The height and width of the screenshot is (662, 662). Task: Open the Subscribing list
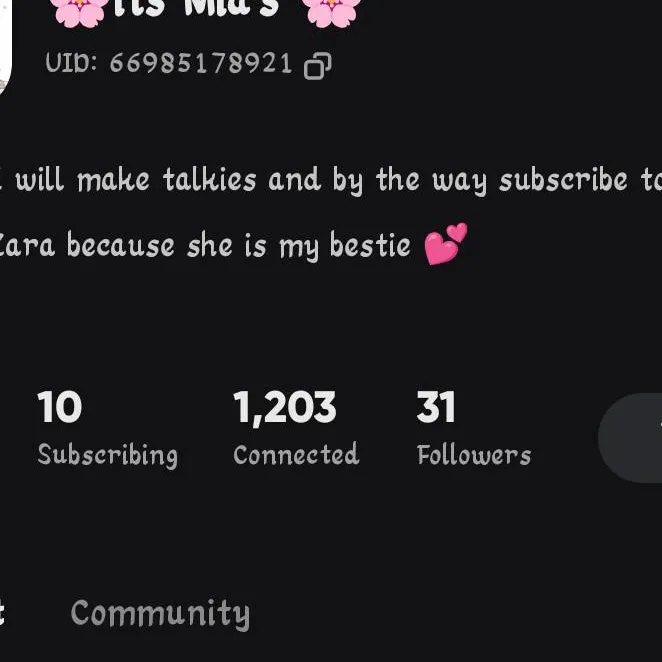[x=107, y=430]
